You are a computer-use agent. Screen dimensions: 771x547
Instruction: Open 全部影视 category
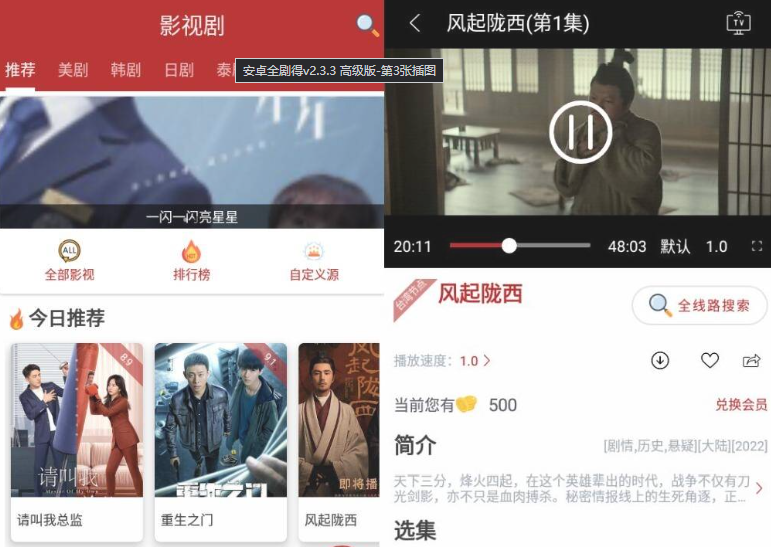69,261
